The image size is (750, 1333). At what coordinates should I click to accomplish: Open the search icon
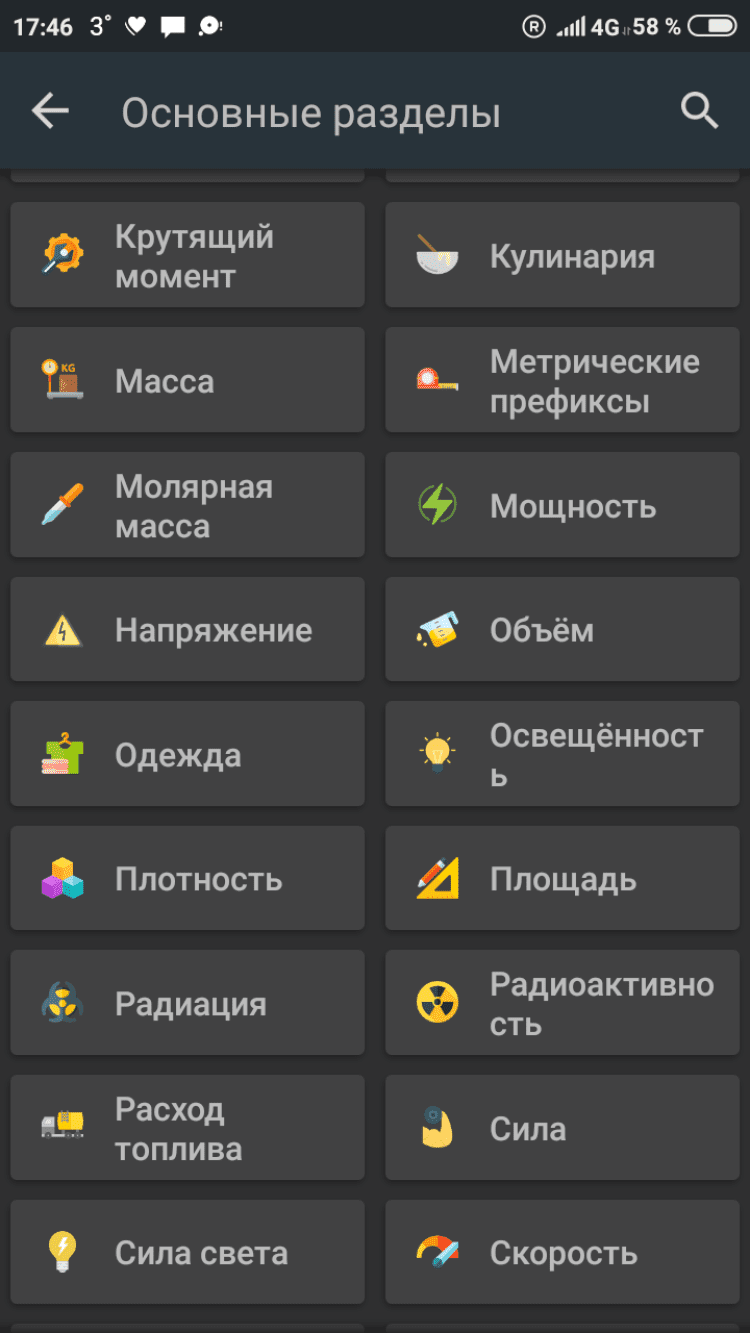tap(699, 112)
